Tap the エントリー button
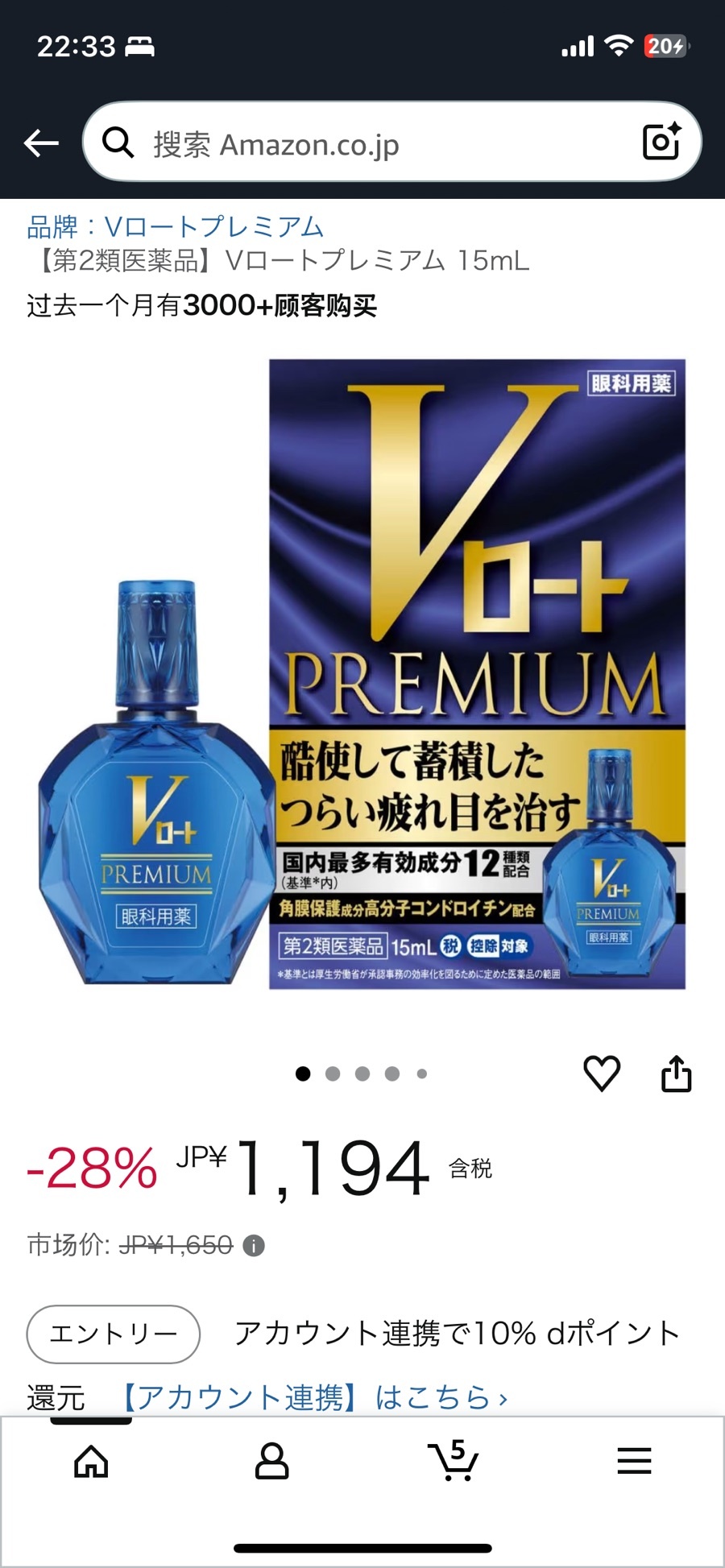Viewport: 725px width, 1568px height. click(114, 1334)
